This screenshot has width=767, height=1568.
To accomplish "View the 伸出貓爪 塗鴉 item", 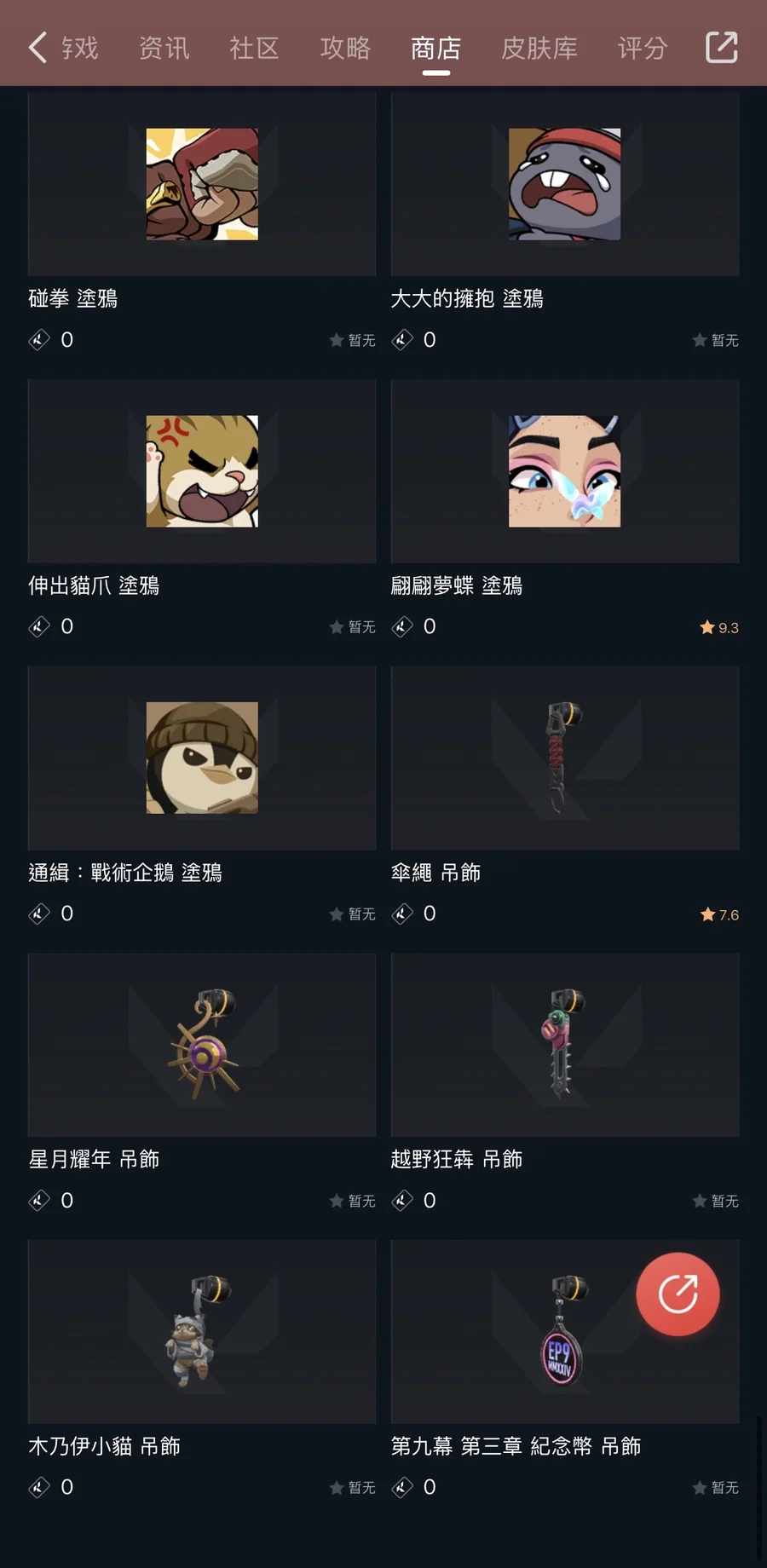I will (x=202, y=471).
